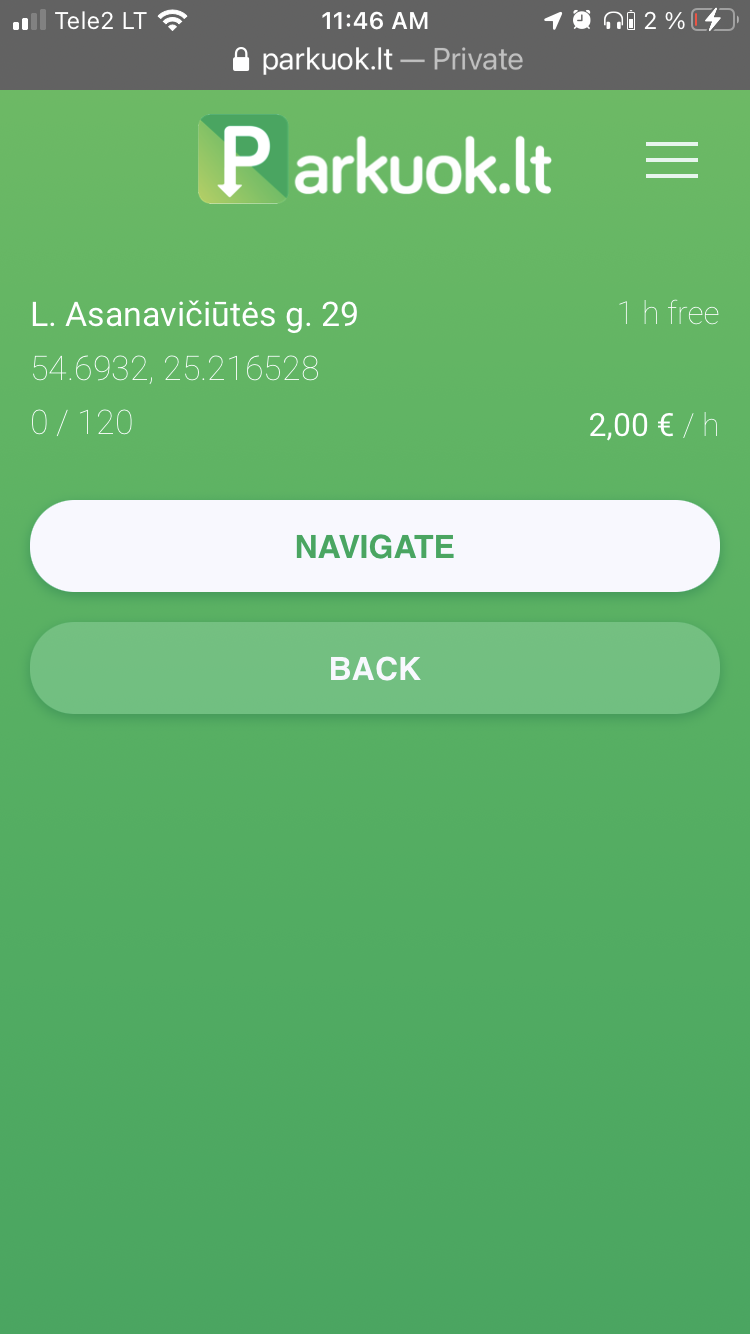
Task: Open the Parkuok.lt home logo
Action: (x=375, y=160)
